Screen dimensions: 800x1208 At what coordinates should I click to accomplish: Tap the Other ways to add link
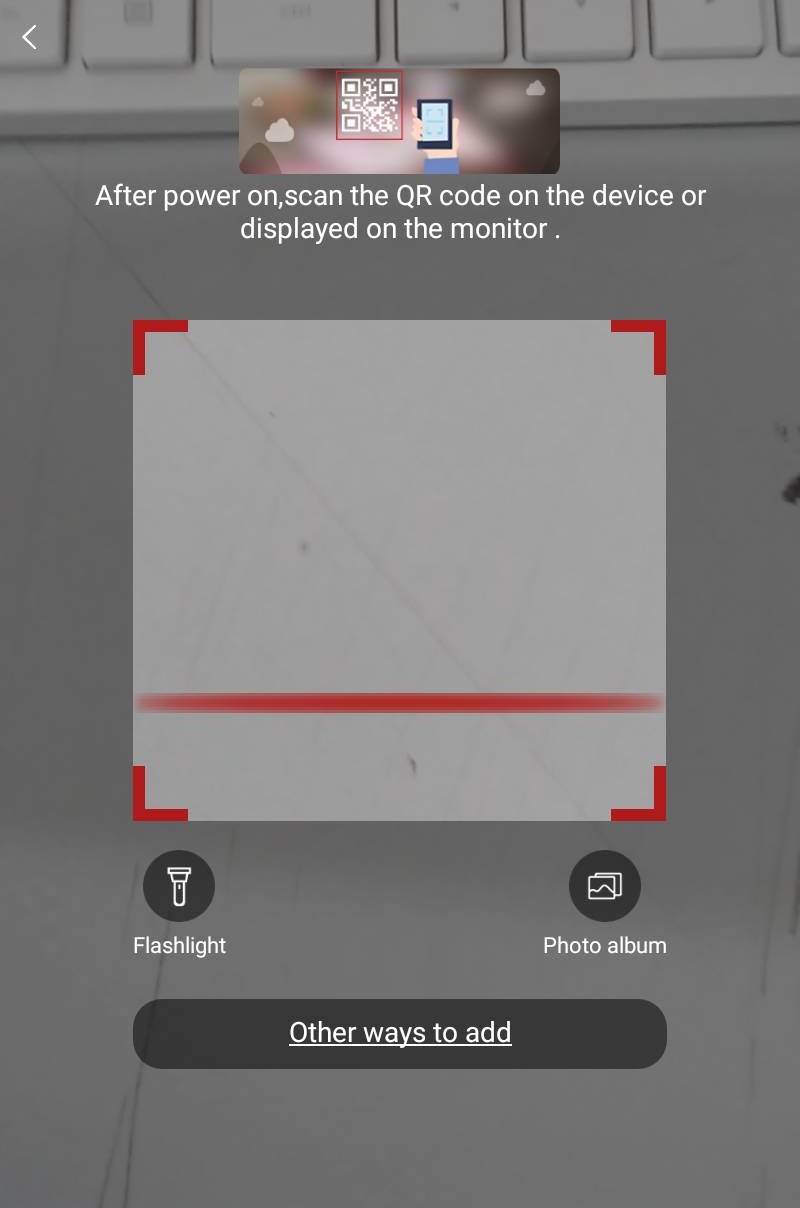400,1033
